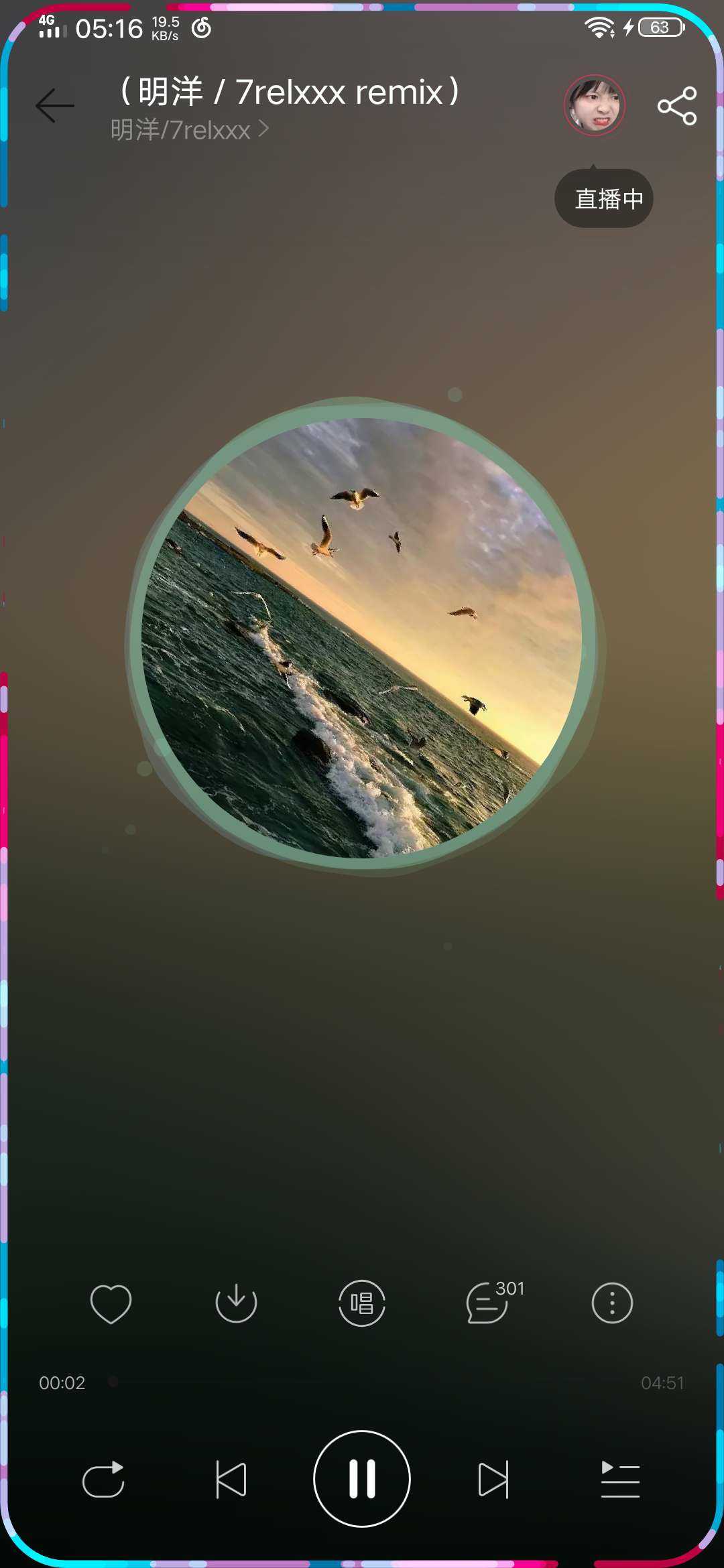Screen dimensions: 724x1568
Task: Open the current playlist queue
Action: 620,1479
